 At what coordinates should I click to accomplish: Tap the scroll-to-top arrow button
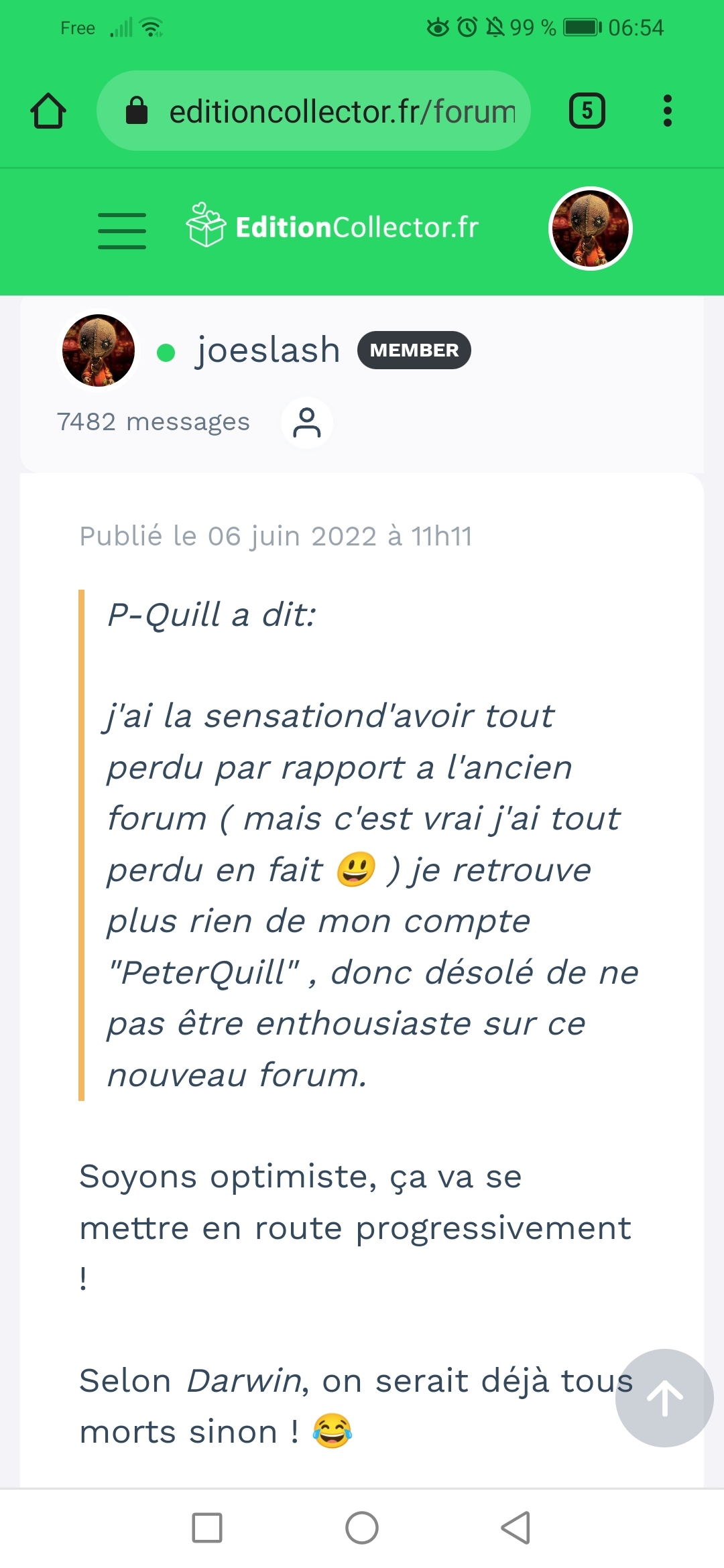(664, 1398)
